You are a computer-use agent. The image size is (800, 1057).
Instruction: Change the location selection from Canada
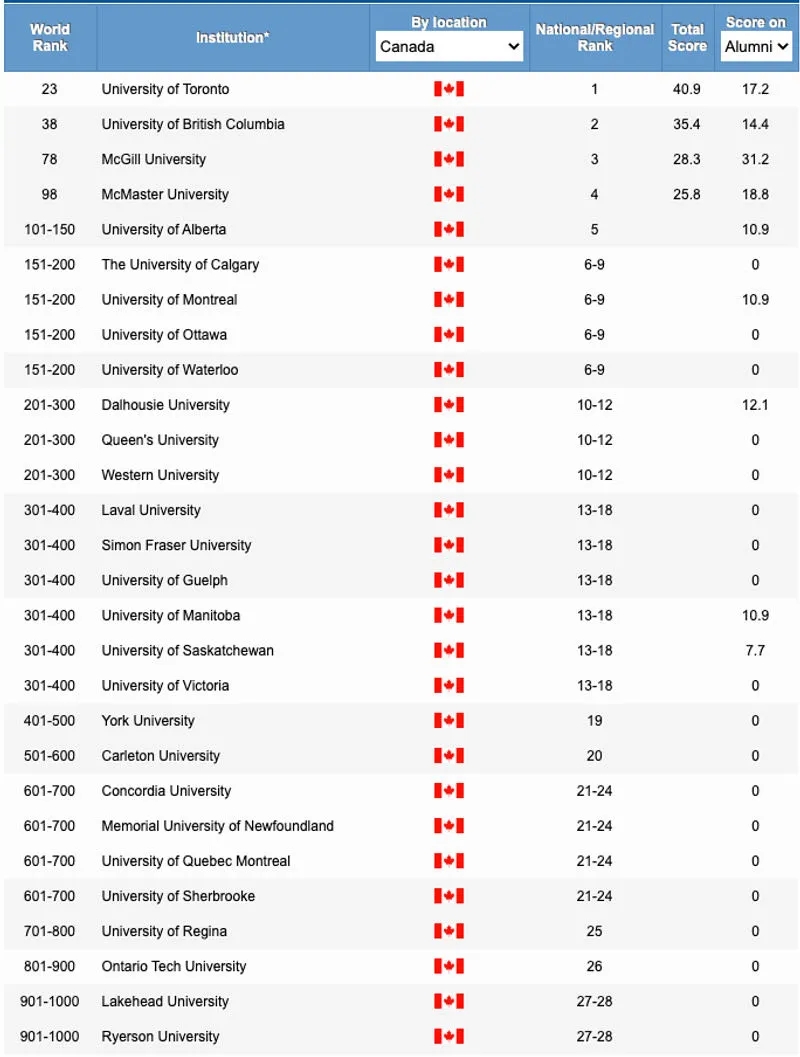pyautogui.click(x=448, y=47)
